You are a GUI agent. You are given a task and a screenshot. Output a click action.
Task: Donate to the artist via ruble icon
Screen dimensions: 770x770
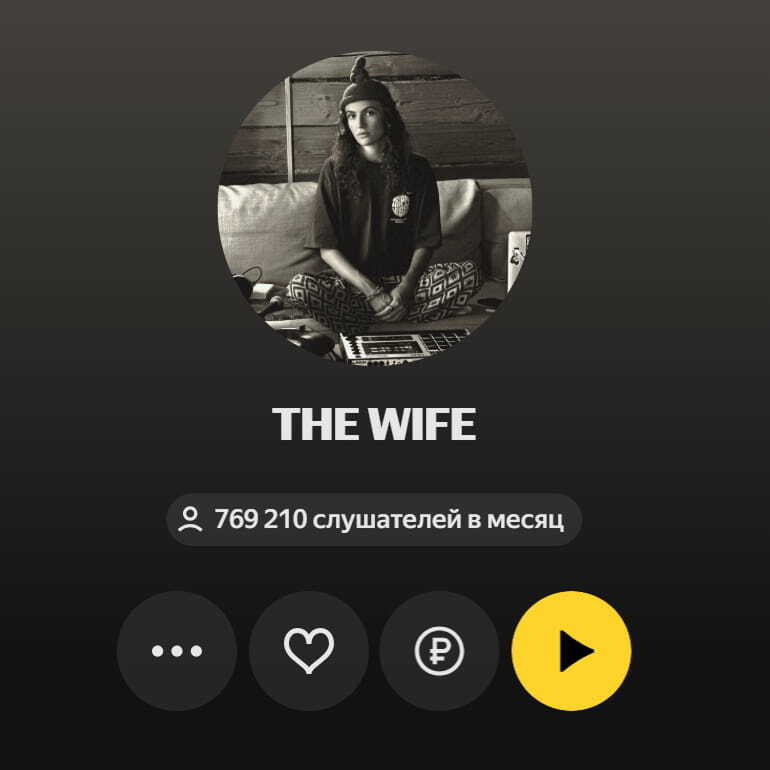(x=440, y=651)
